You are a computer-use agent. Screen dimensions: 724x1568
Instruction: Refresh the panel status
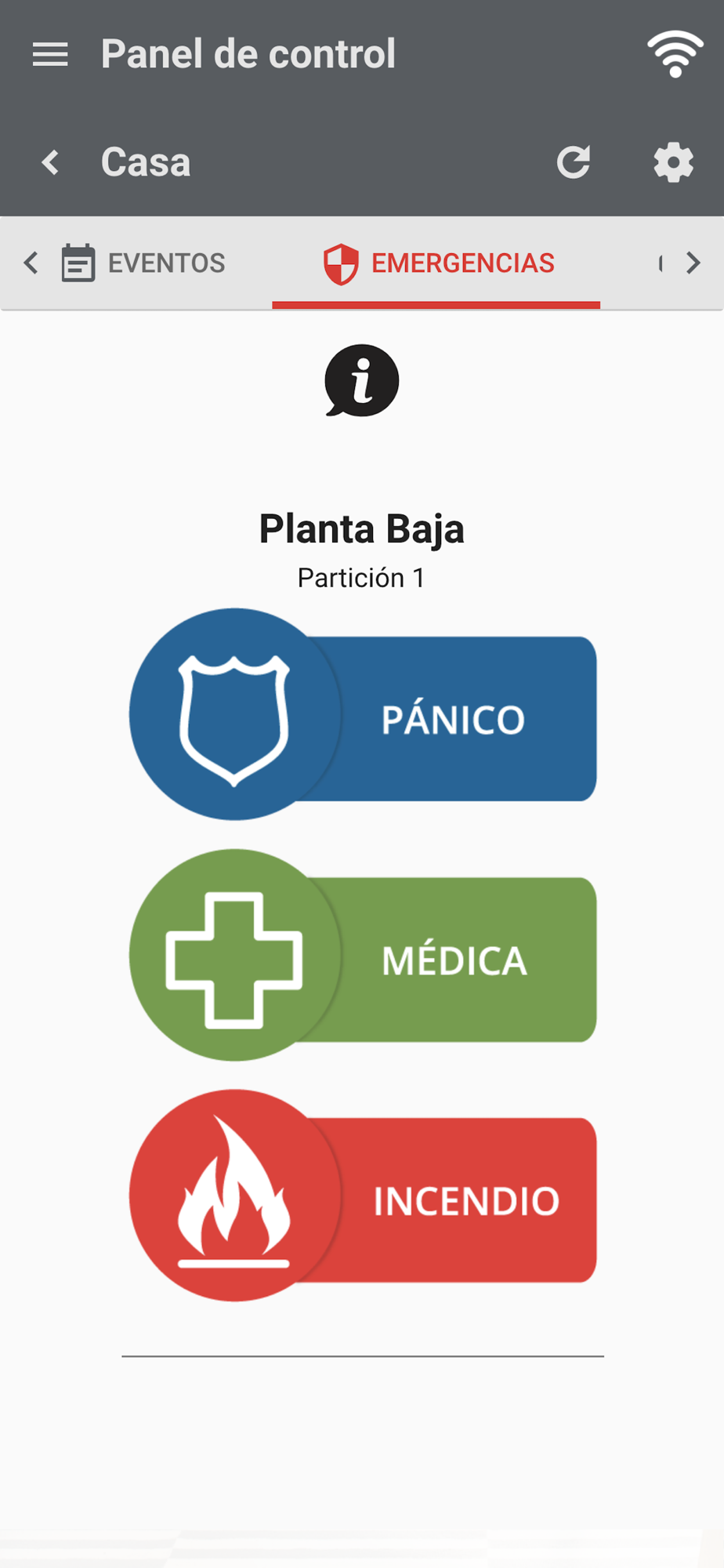pyautogui.click(x=574, y=162)
